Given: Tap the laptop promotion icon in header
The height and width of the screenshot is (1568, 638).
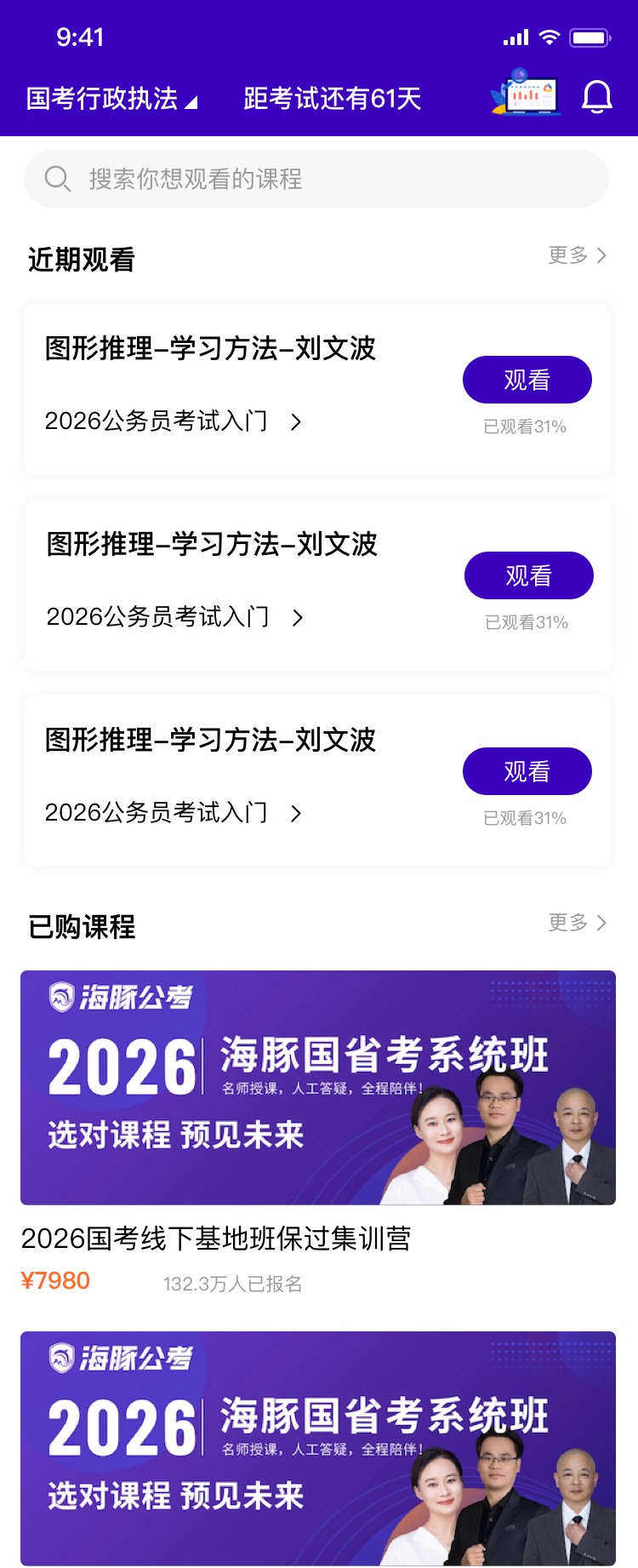Looking at the screenshot, I should point(524,95).
